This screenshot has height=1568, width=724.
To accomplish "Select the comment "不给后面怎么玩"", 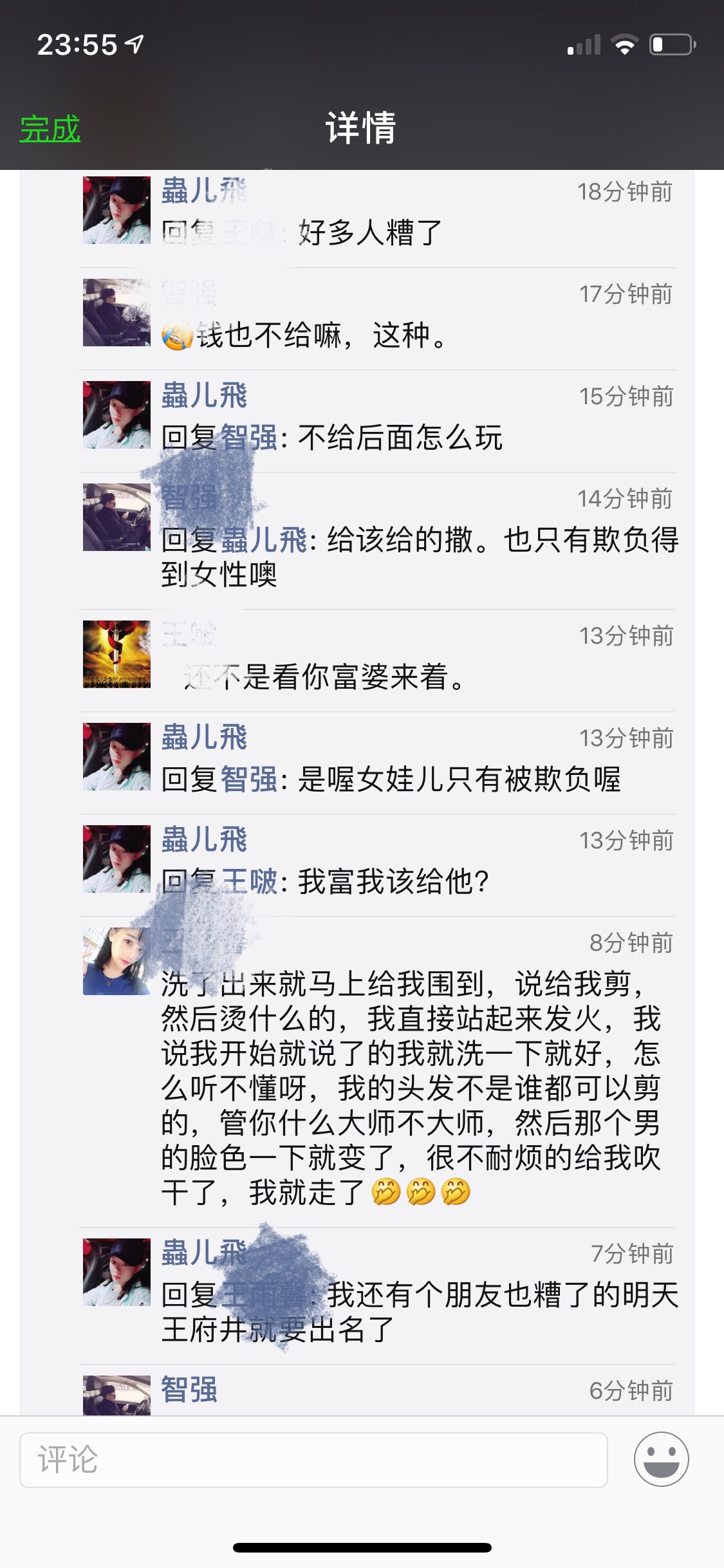I will coord(399,438).
